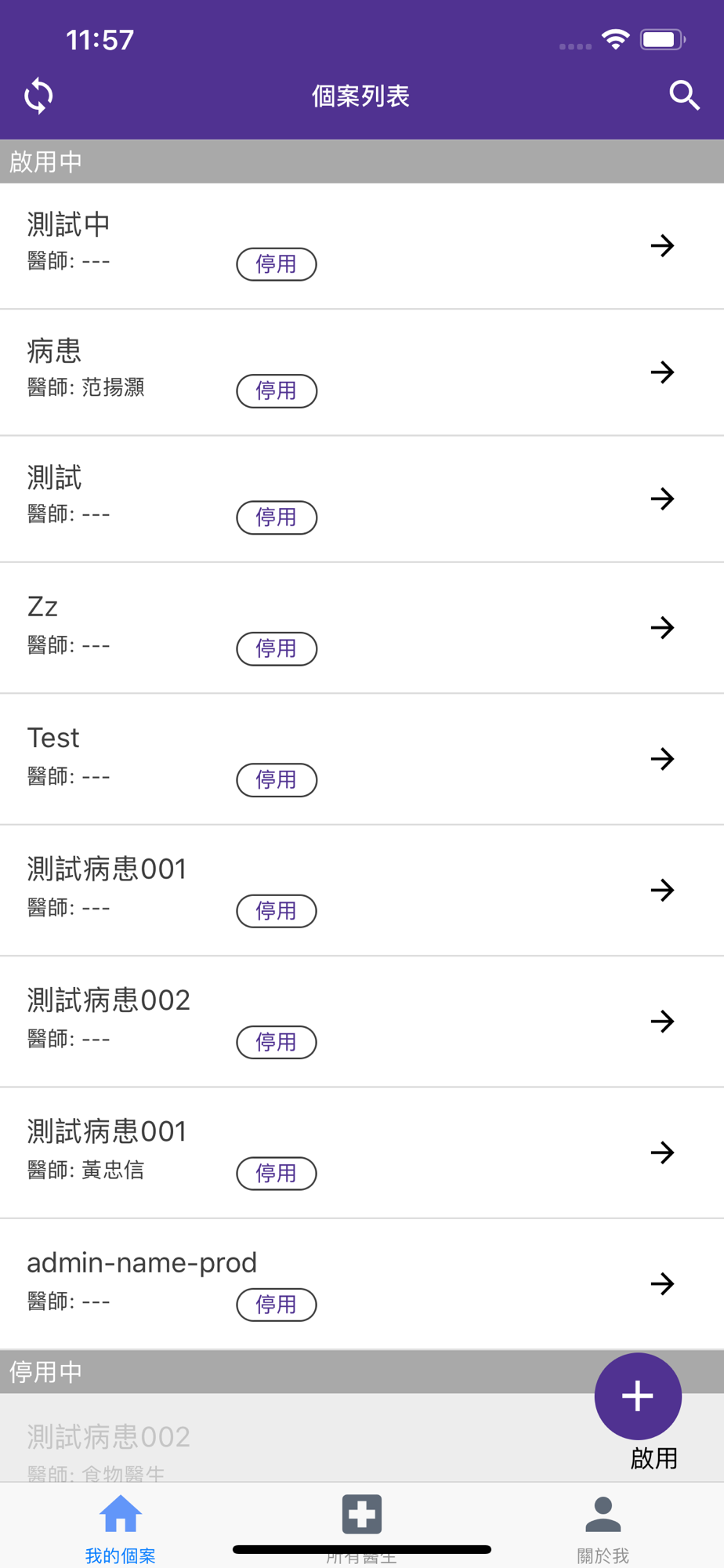Open the Zz case arrow
Screen dimensions: 724x1568
[663, 627]
